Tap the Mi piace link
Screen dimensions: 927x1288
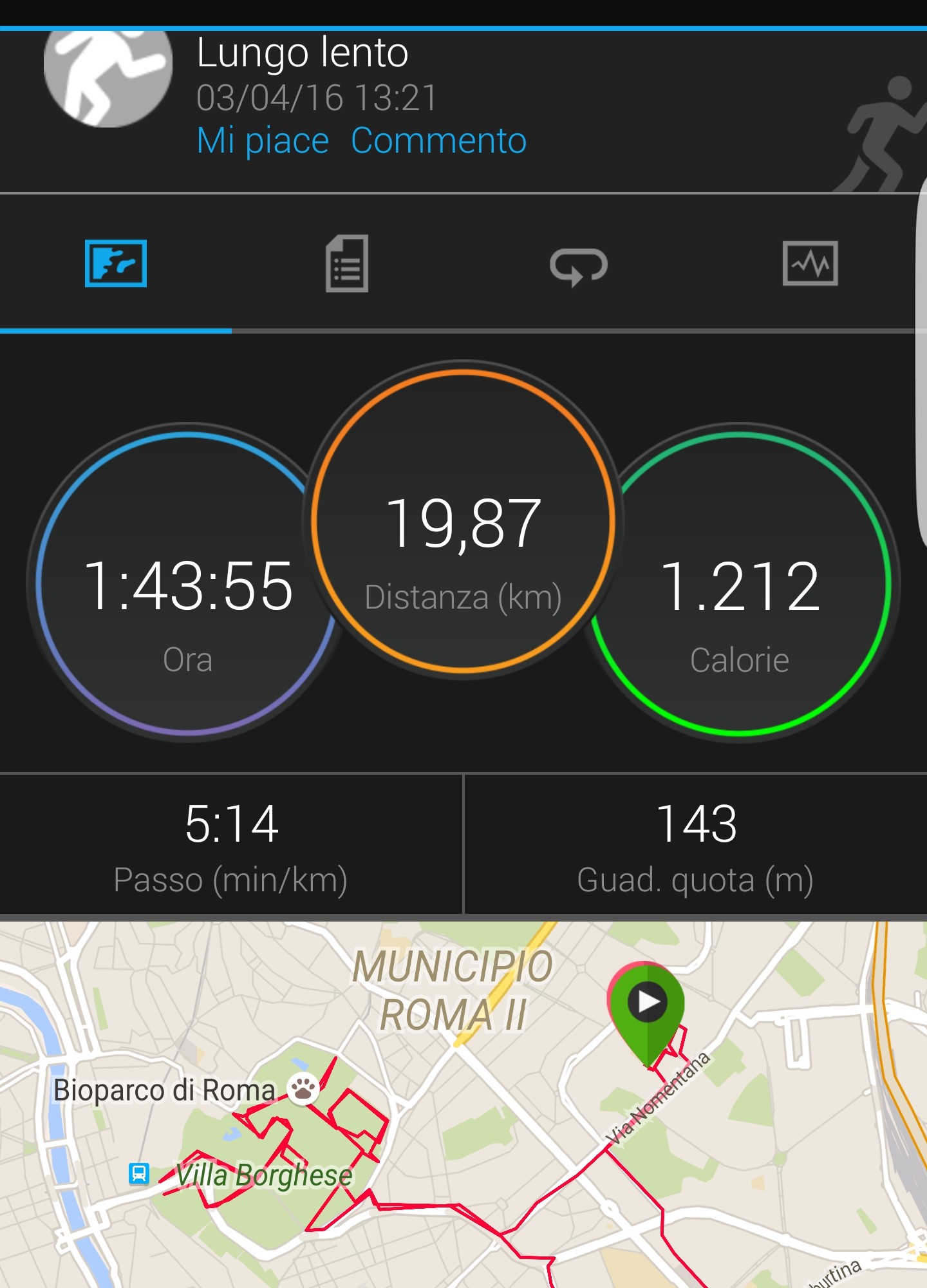263,140
